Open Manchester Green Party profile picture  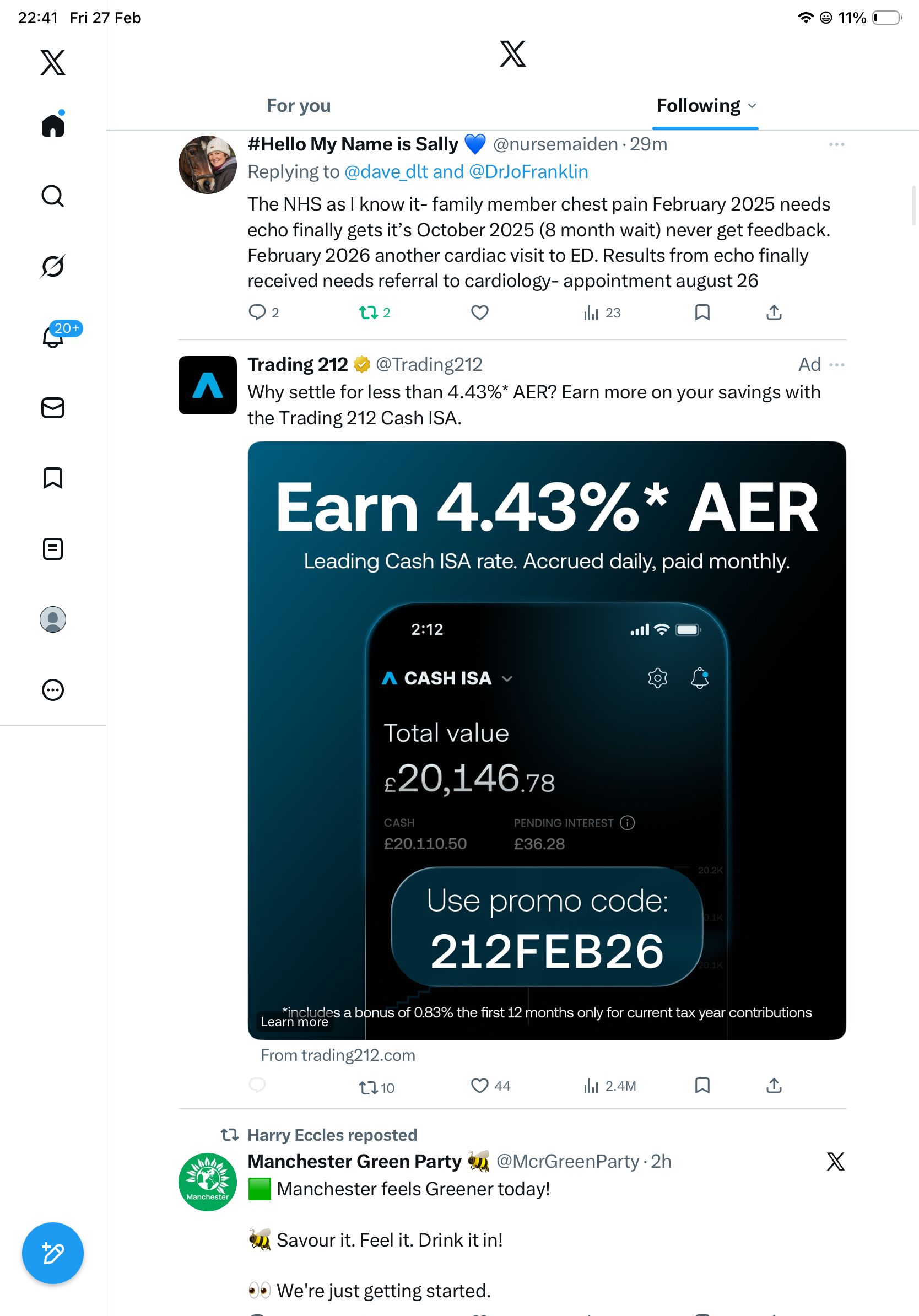(x=207, y=1182)
